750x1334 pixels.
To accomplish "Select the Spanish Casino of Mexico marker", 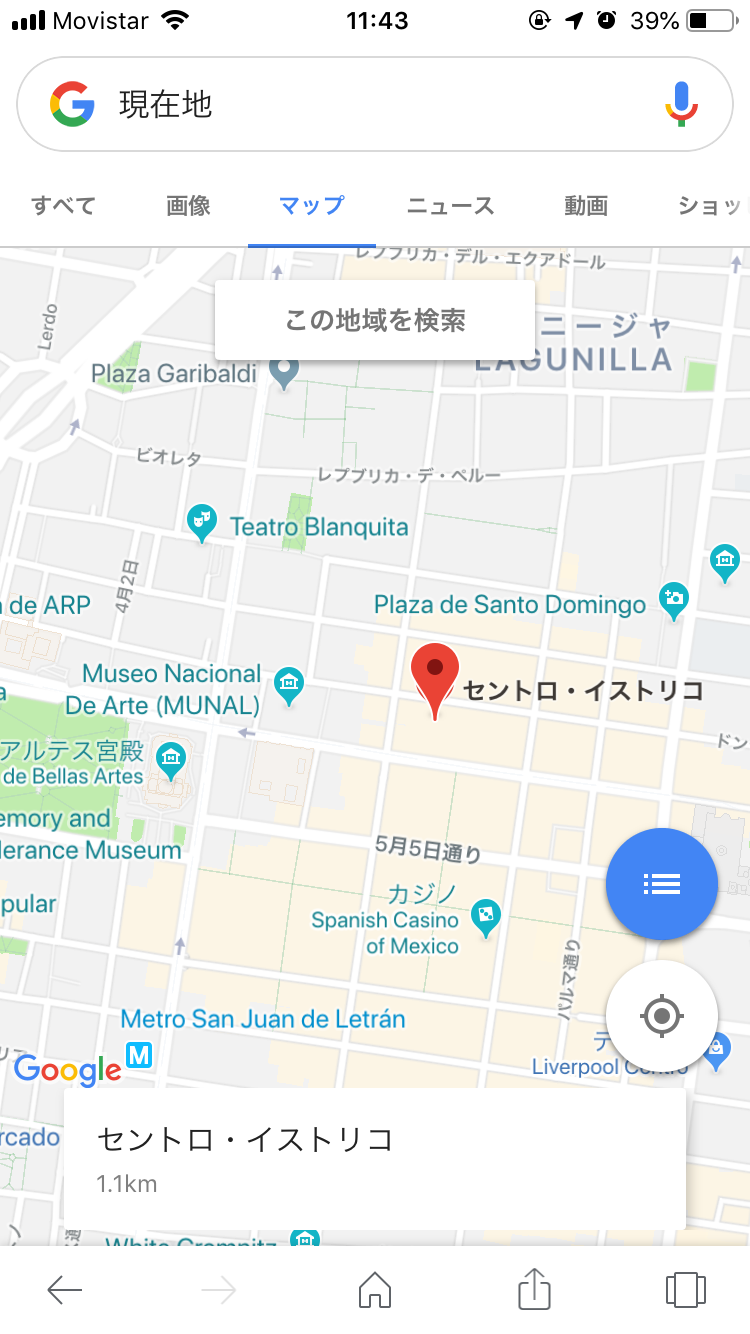I will [x=485, y=918].
